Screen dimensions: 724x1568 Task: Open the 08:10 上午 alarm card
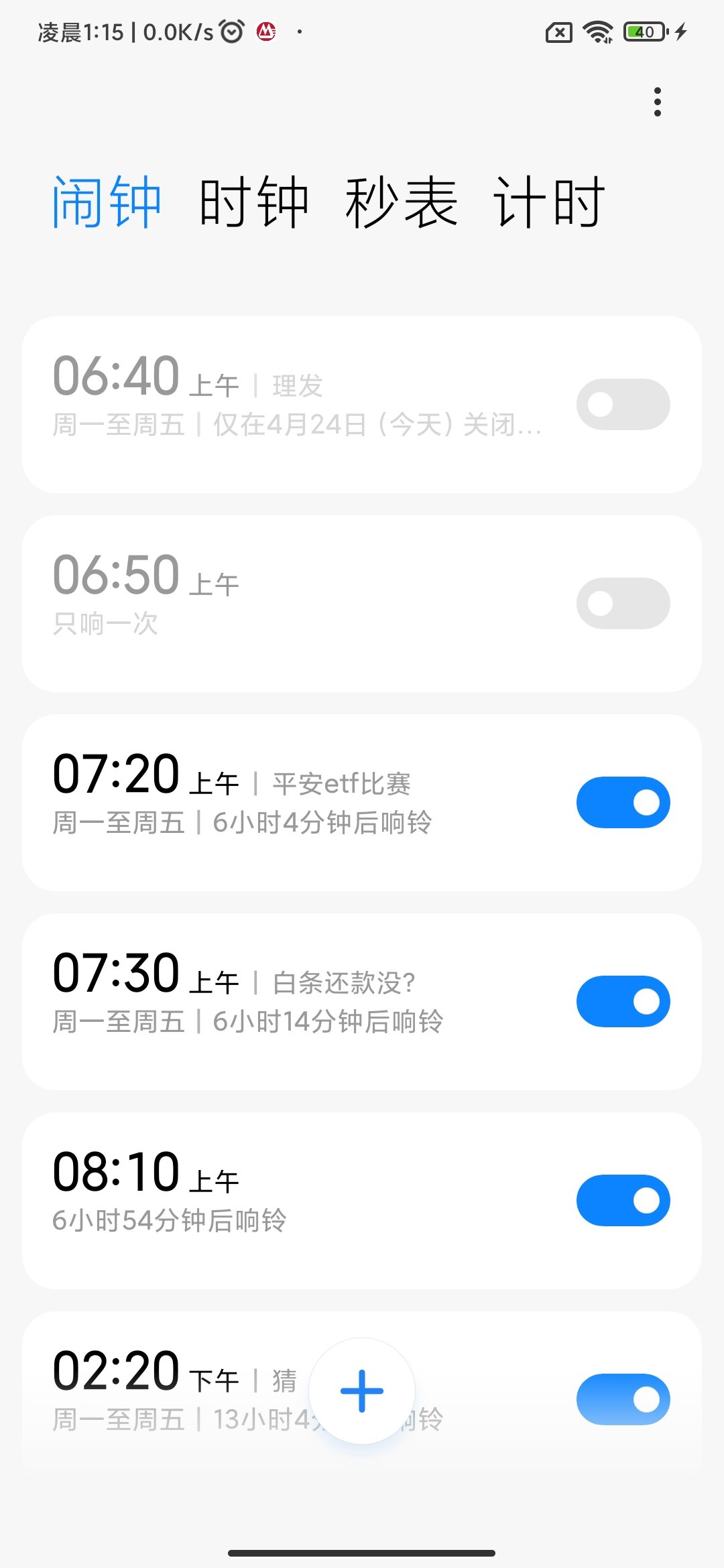pyautogui.click(x=295, y=1200)
